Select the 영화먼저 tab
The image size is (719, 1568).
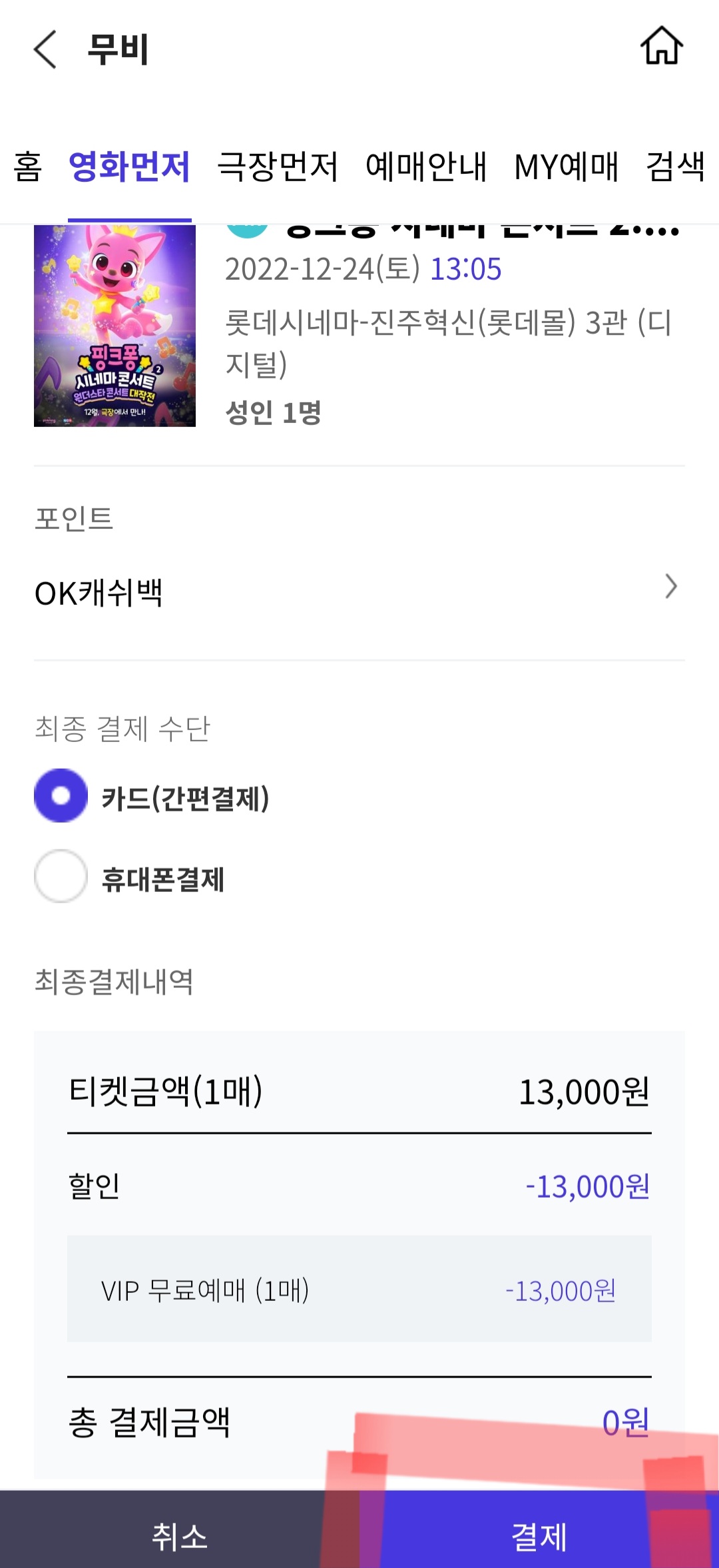click(130, 167)
